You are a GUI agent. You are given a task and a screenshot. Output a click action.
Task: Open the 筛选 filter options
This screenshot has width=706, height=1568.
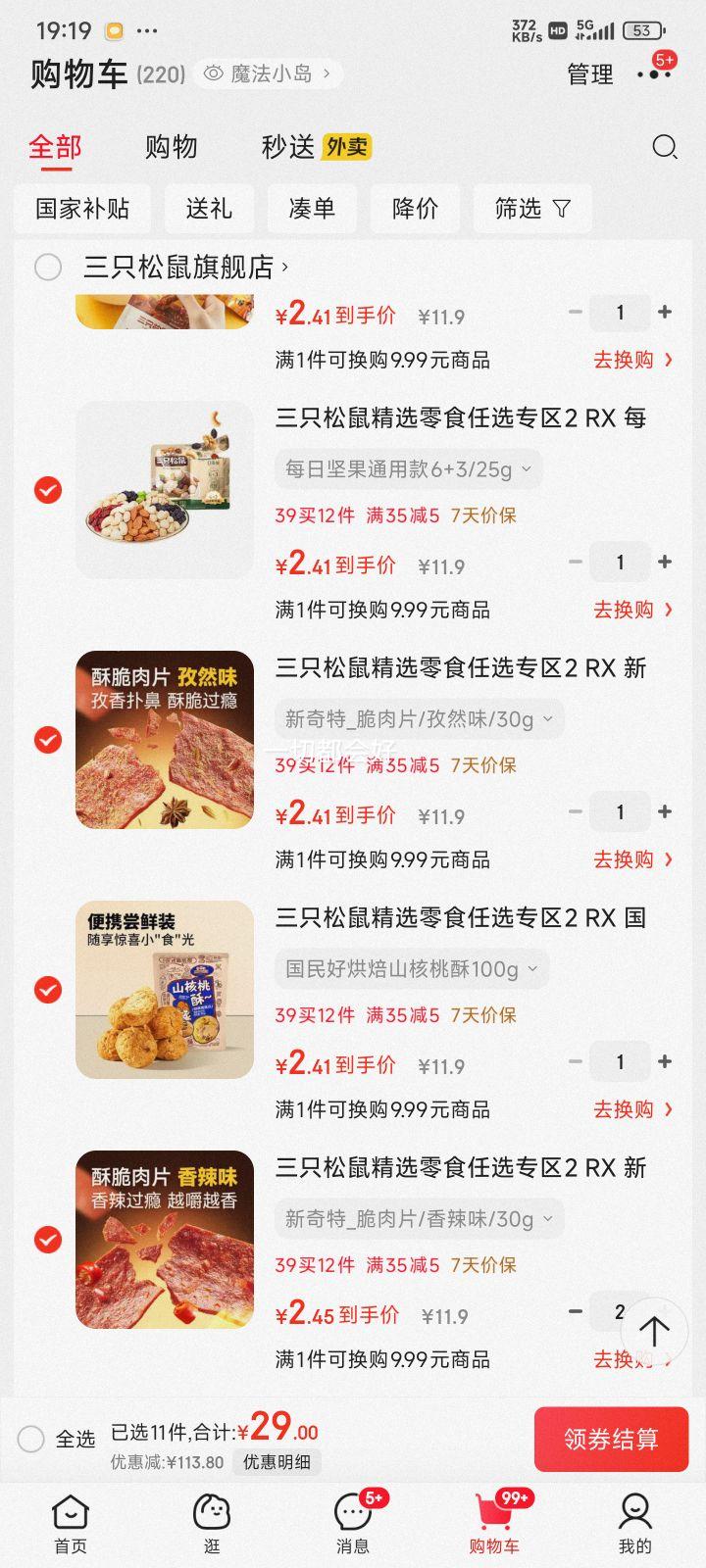coord(532,209)
